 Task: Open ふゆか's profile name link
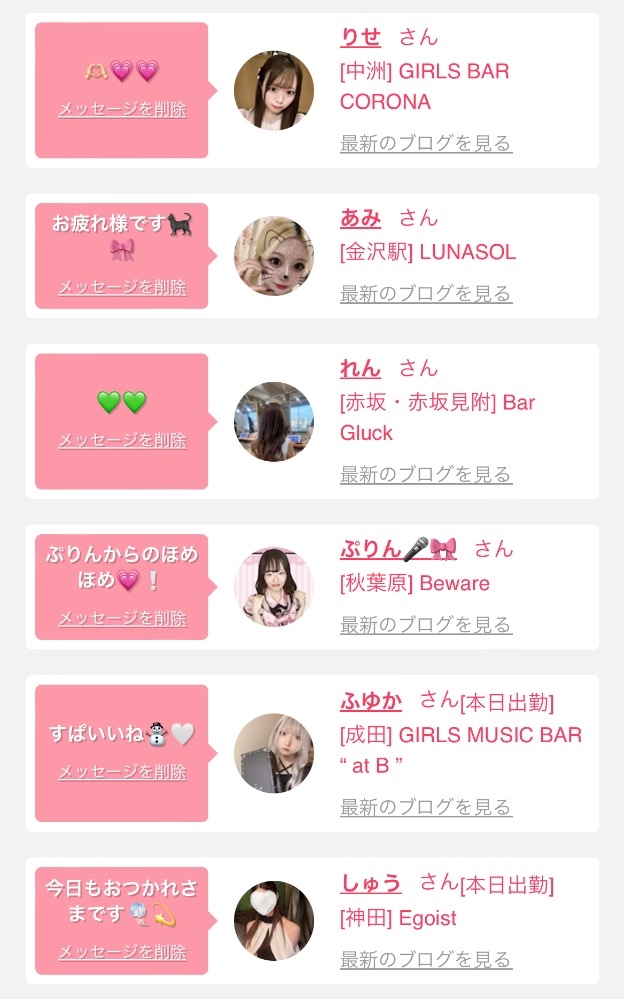click(x=371, y=700)
